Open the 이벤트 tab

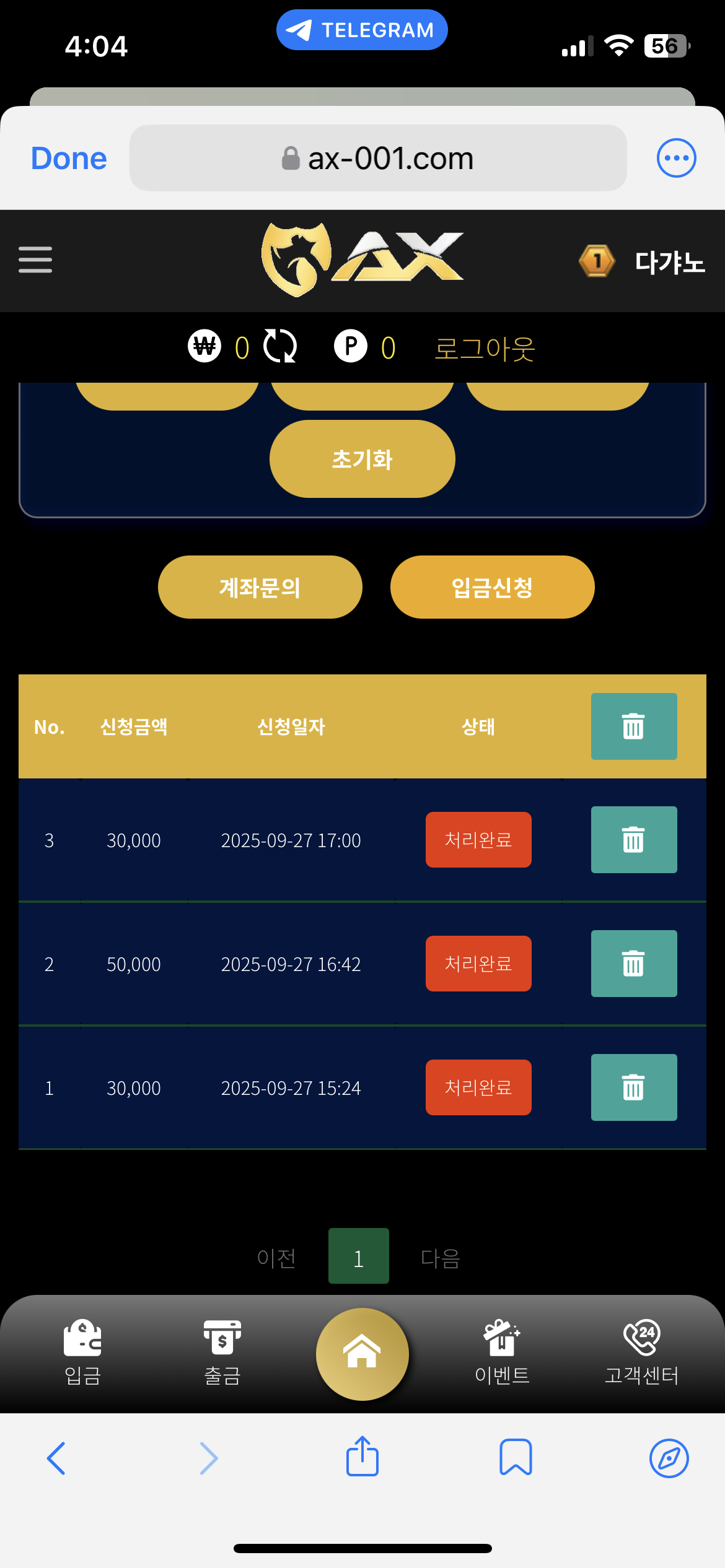tap(502, 1353)
